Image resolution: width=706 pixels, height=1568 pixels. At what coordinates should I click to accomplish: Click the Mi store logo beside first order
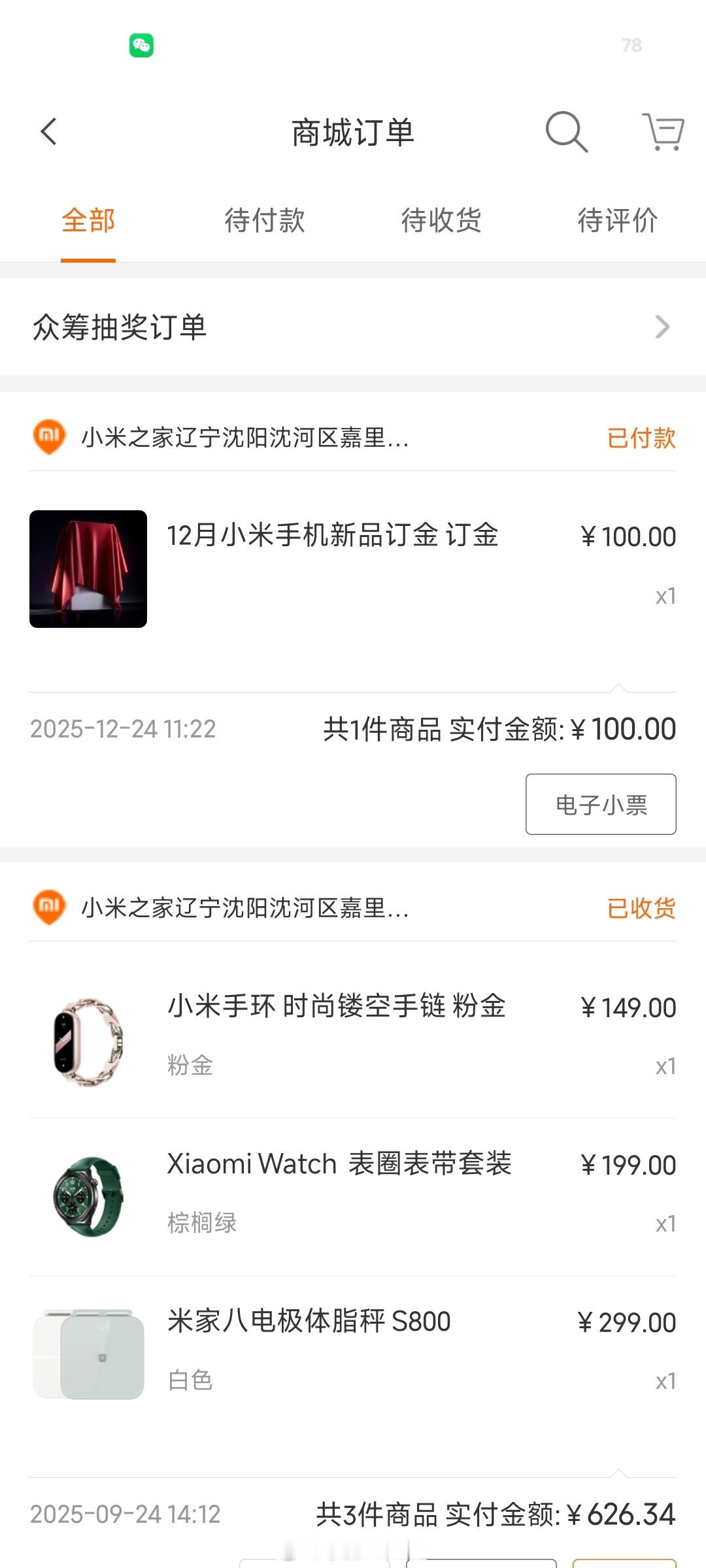(48, 433)
